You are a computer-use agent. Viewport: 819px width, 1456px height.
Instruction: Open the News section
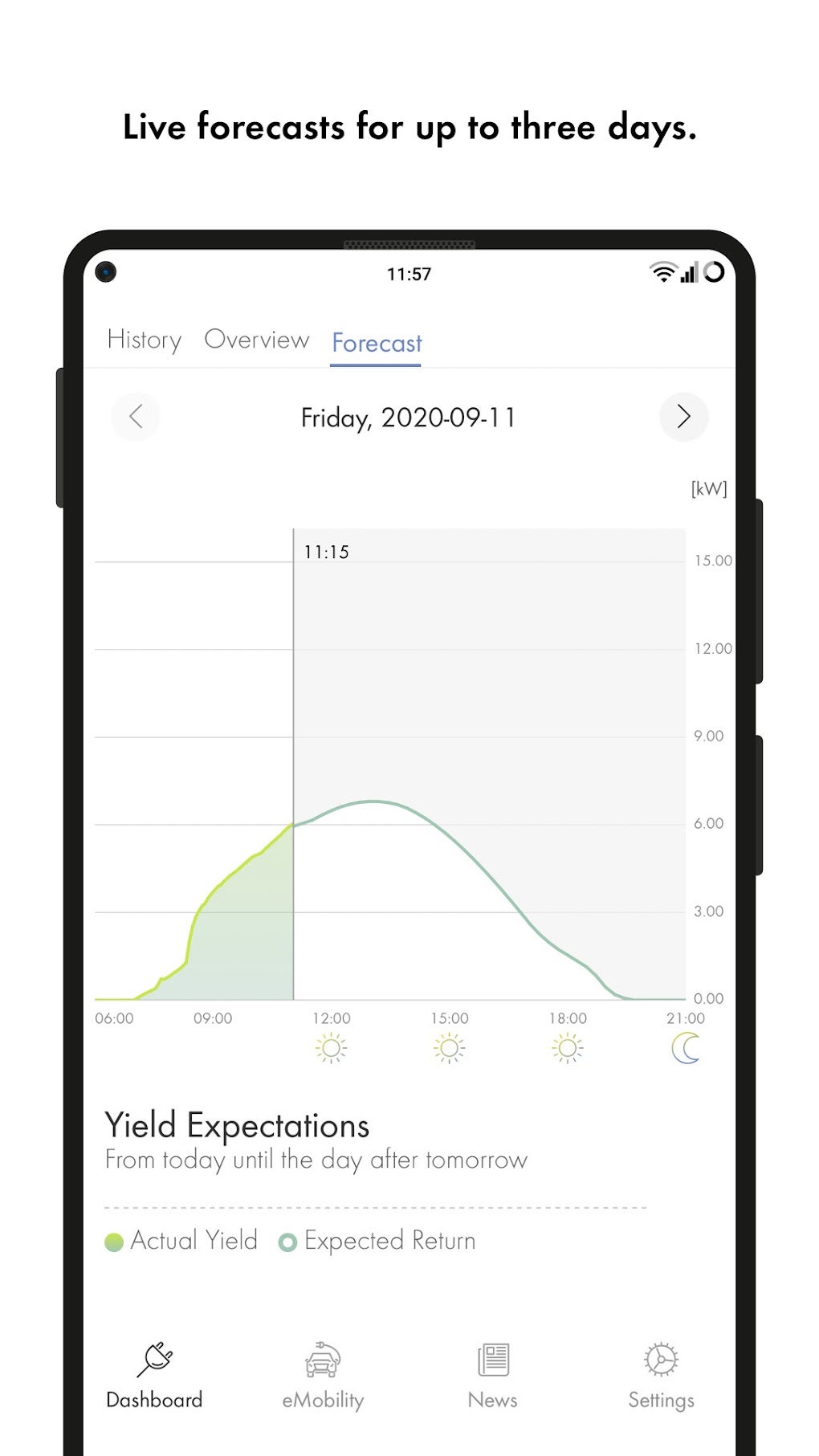pos(492,1365)
